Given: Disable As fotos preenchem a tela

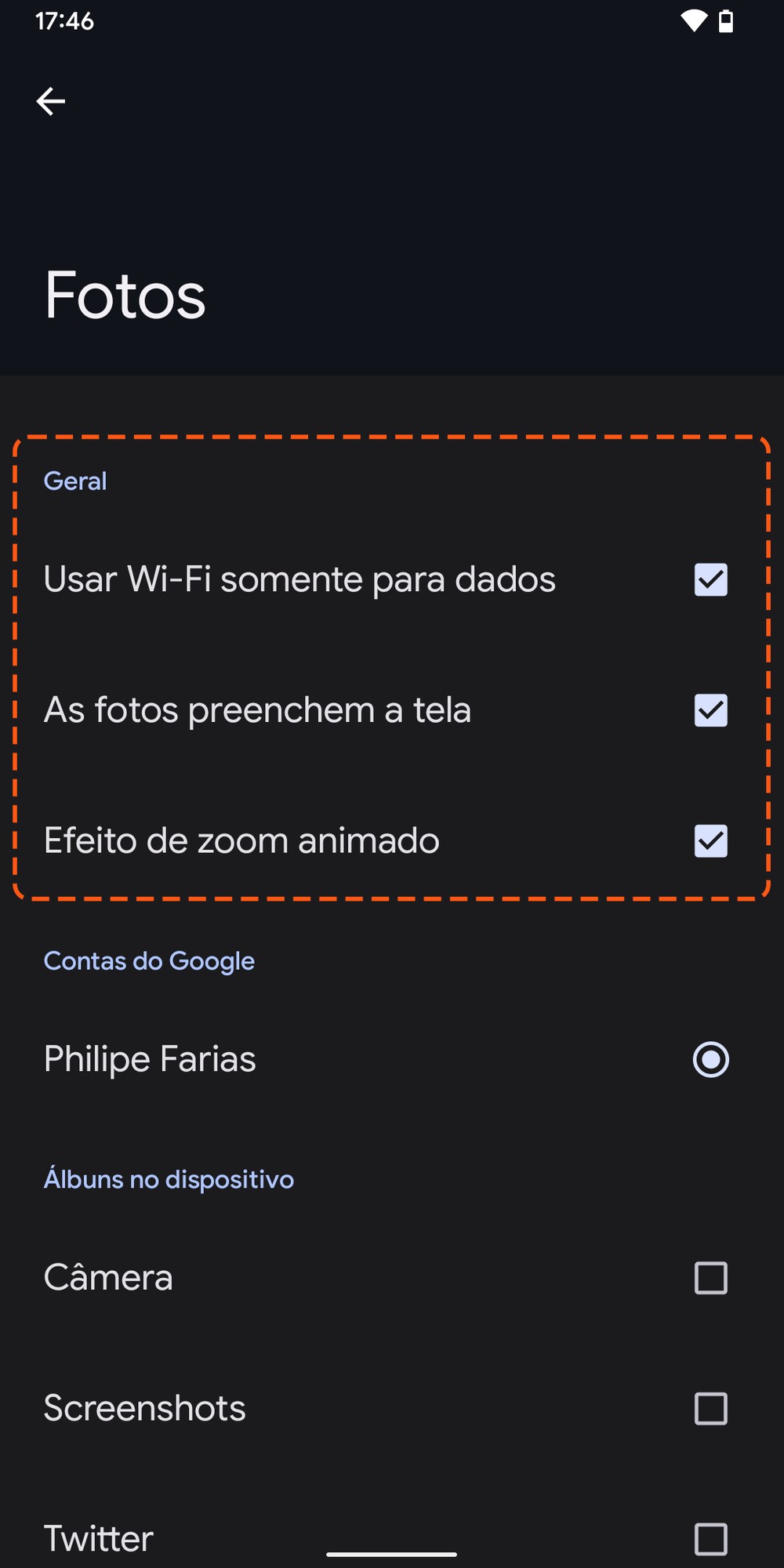Looking at the screenshot, I should coord(711,710).
